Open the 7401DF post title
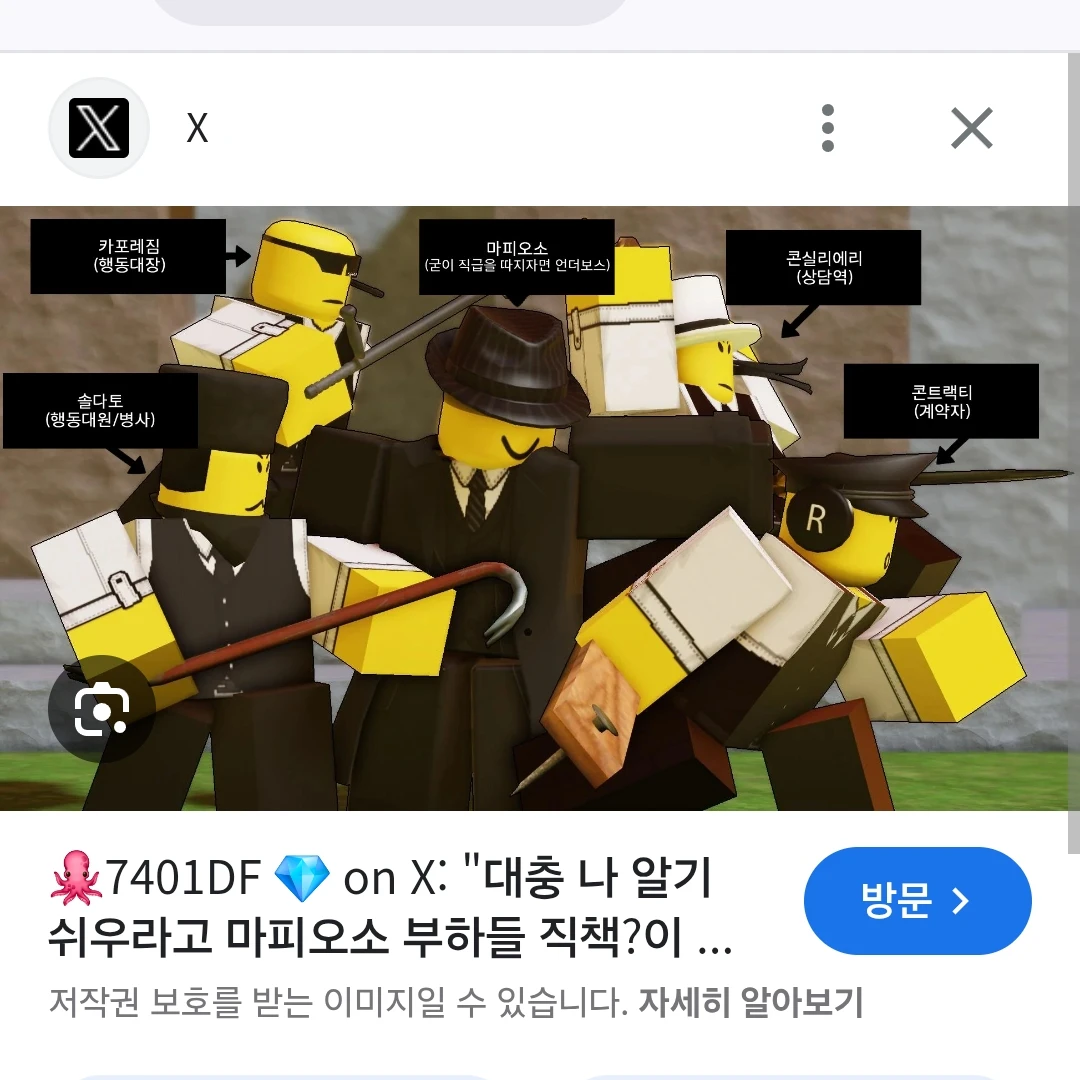The height and width of the screenshot is (1080, 1080). tap(390, 910)
